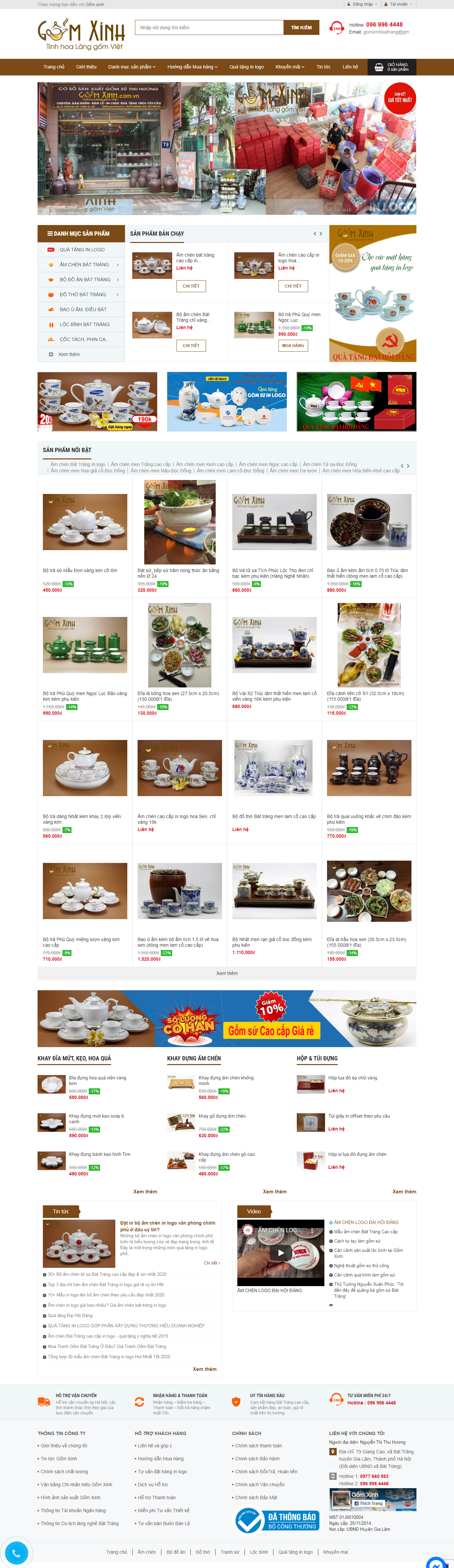
Task: Tap MUA HÀNG for Bộ trà Phú Quý
Action: [x=293, y=346]
